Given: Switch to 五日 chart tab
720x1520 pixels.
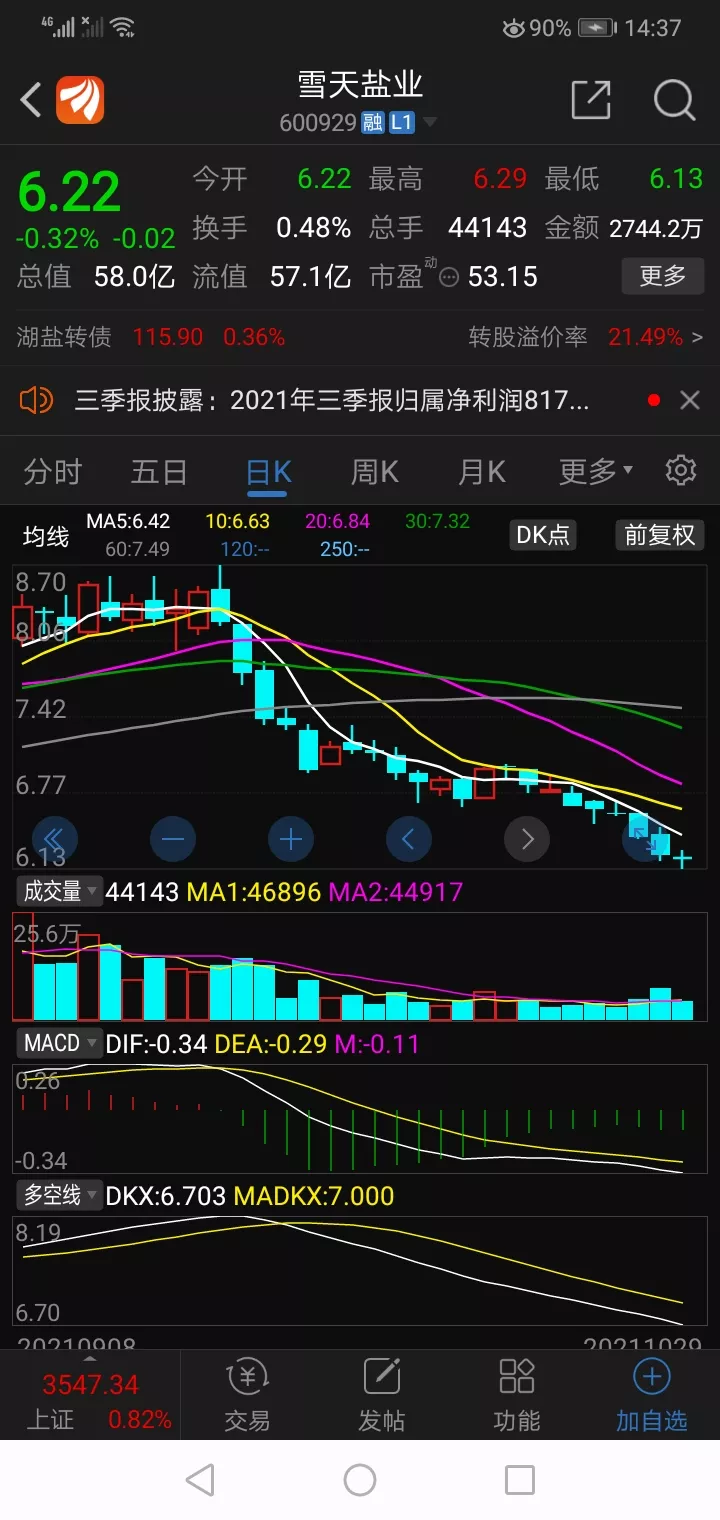Looking at the screenshot, I should click(x=159, y=471).
